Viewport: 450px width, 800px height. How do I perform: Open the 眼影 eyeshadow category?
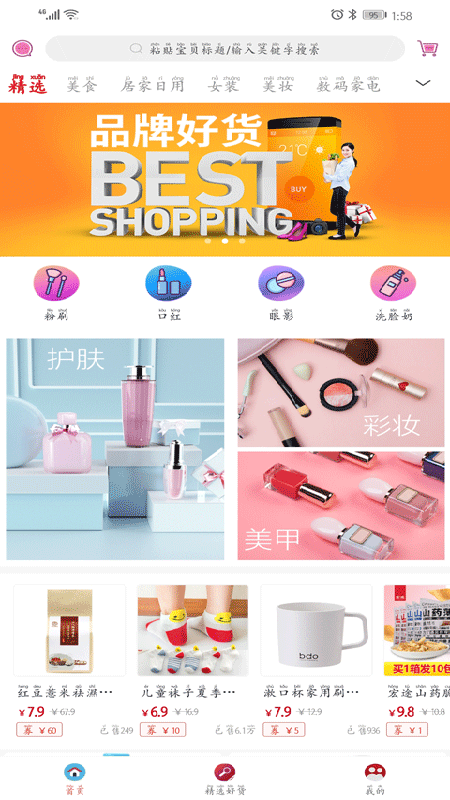281,293
